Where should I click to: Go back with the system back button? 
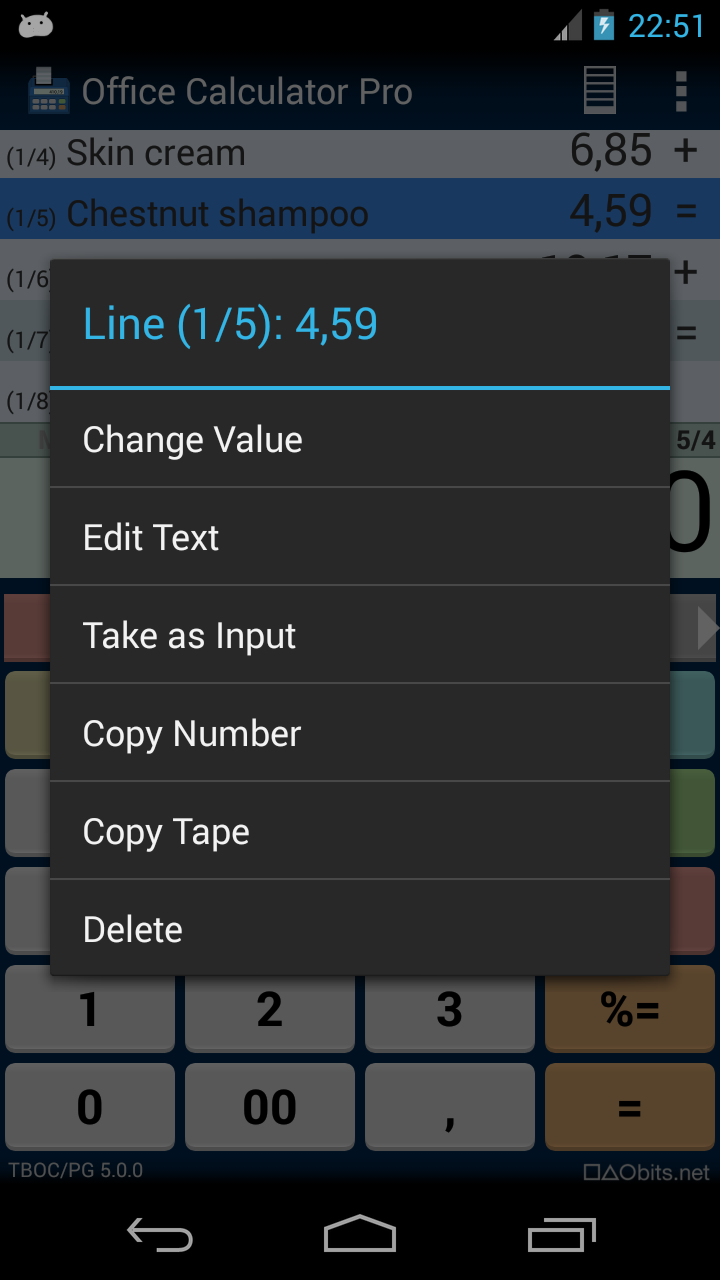[x=160, y=1235]
